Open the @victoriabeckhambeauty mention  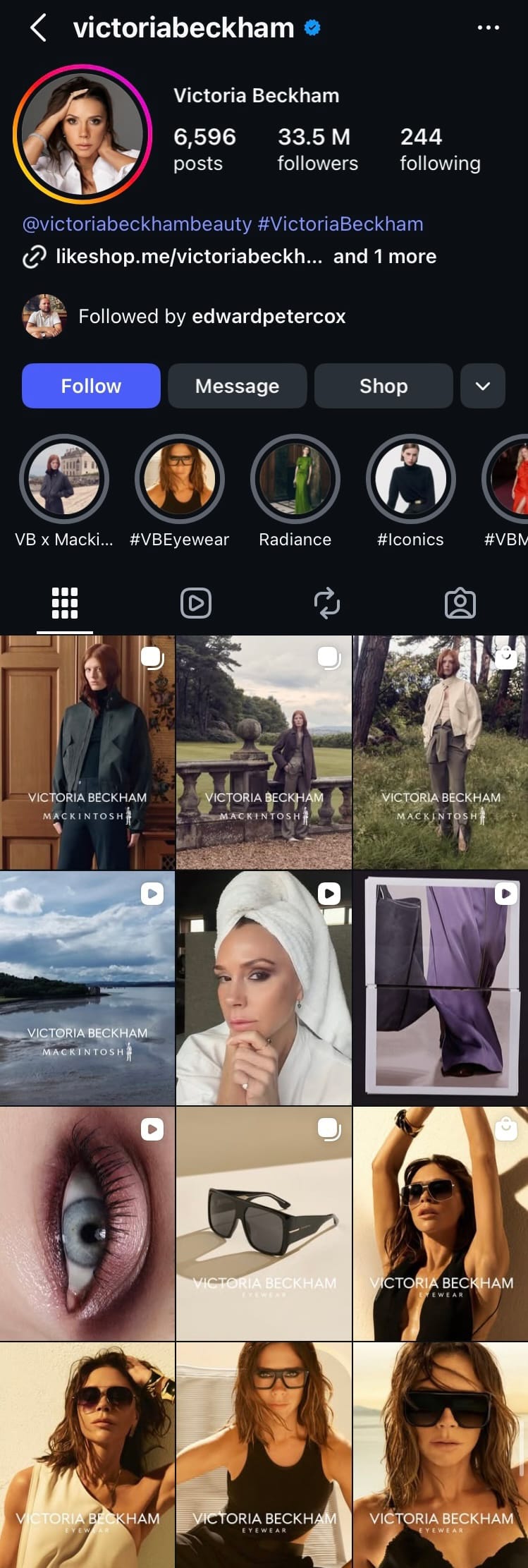(137, 224)
